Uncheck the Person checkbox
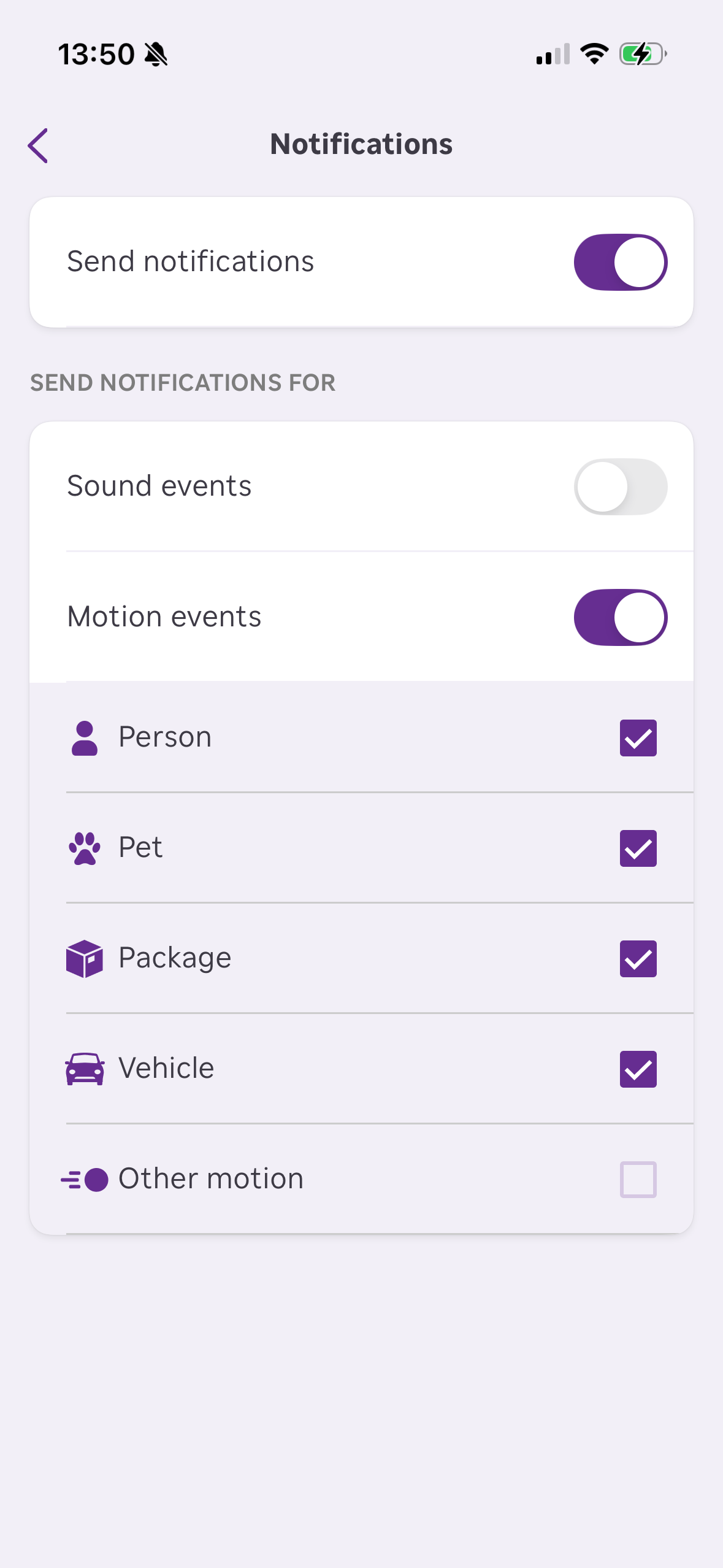Viewport: 723px width, 1568px height. coord(638,738)
